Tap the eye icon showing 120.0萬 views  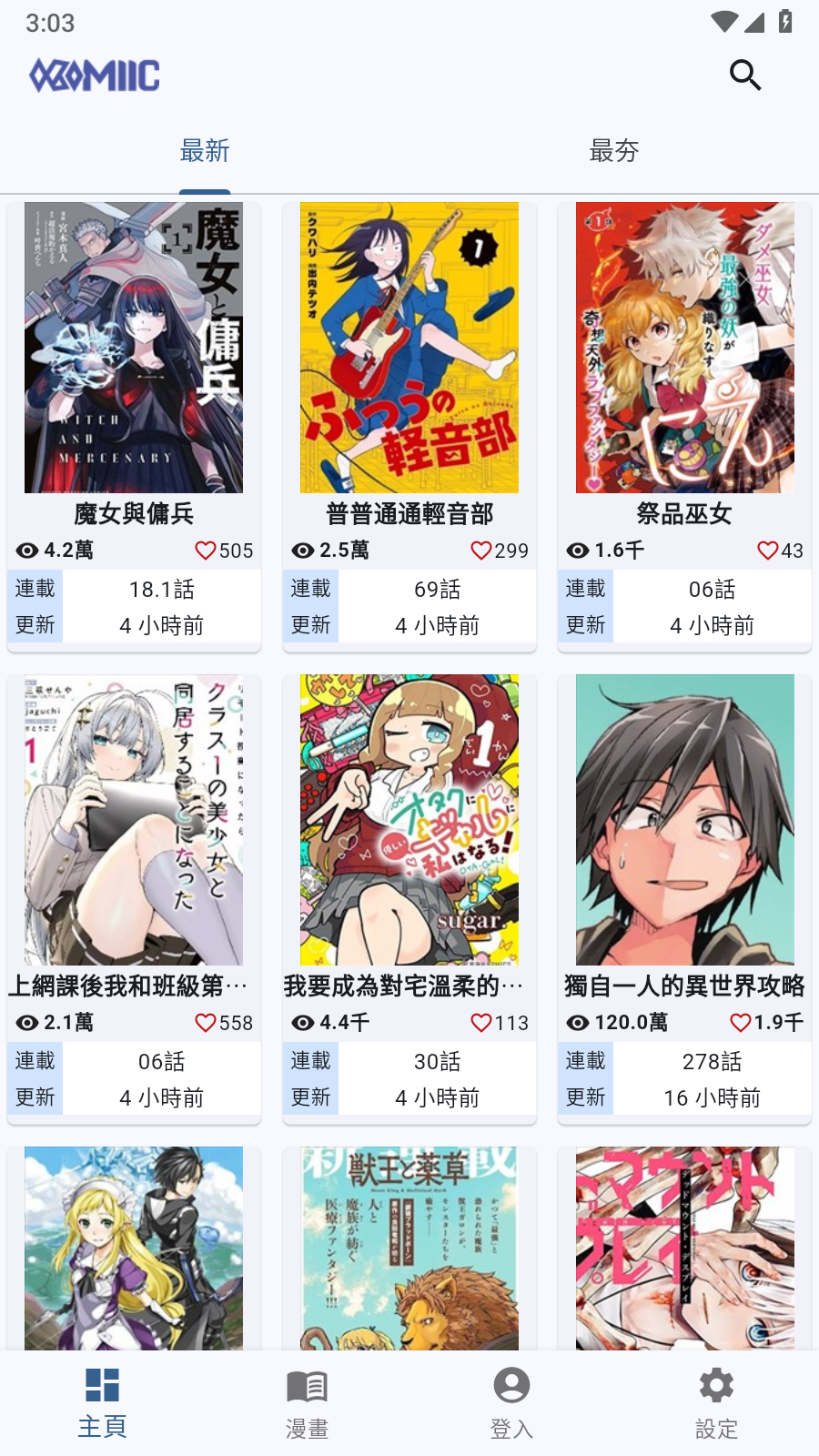(x=577, y=1023)
